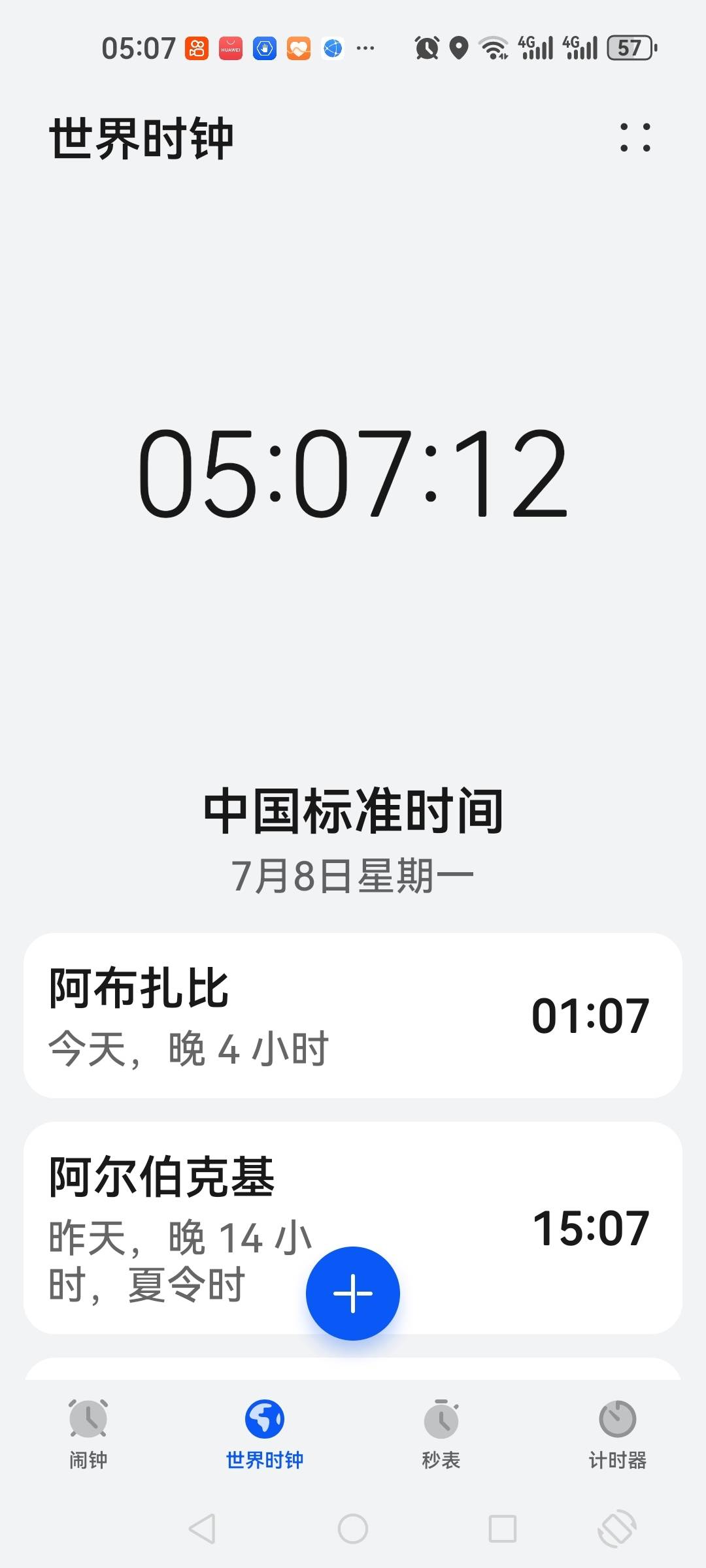
Task: Expand hidden notifications via the three dots
Action: point(364,48)
